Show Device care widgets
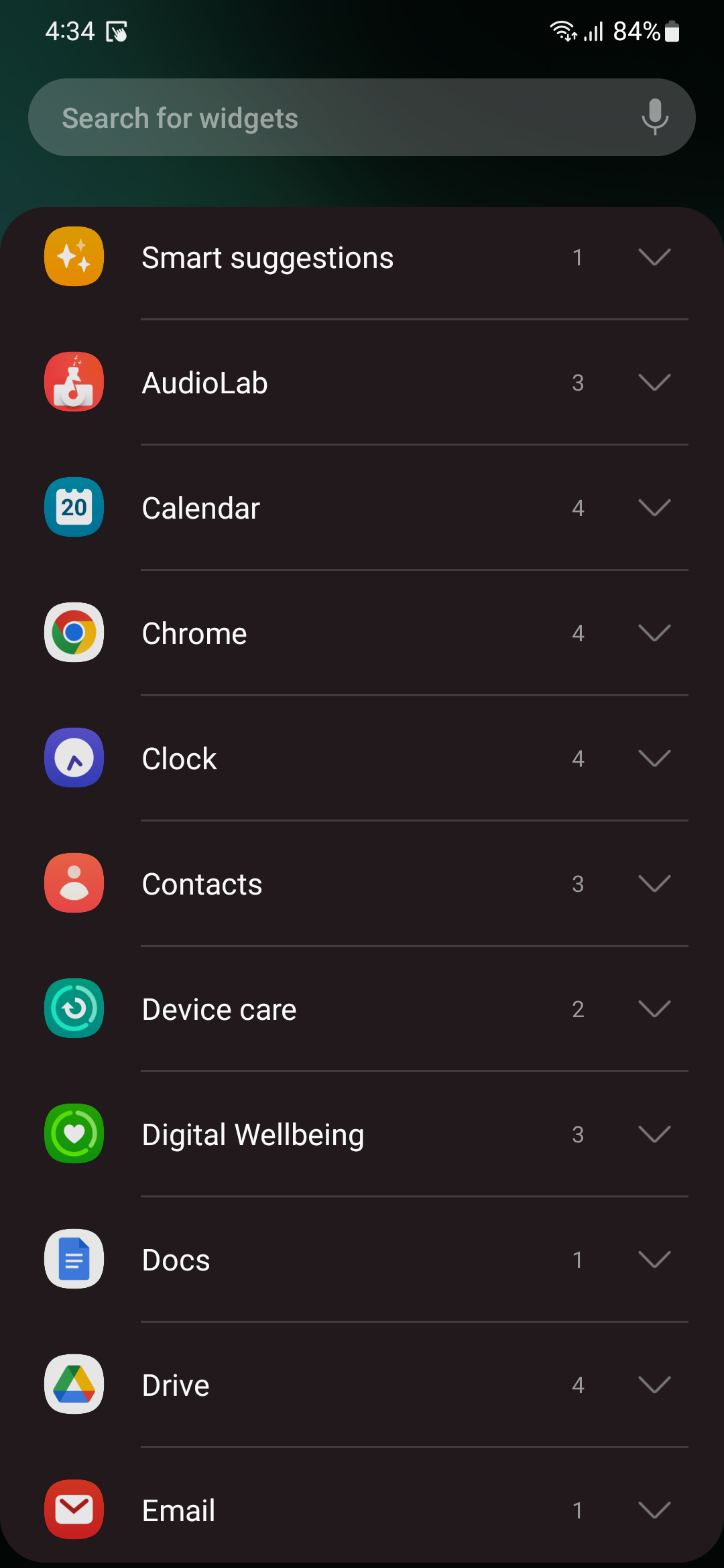 [654, 1009]
